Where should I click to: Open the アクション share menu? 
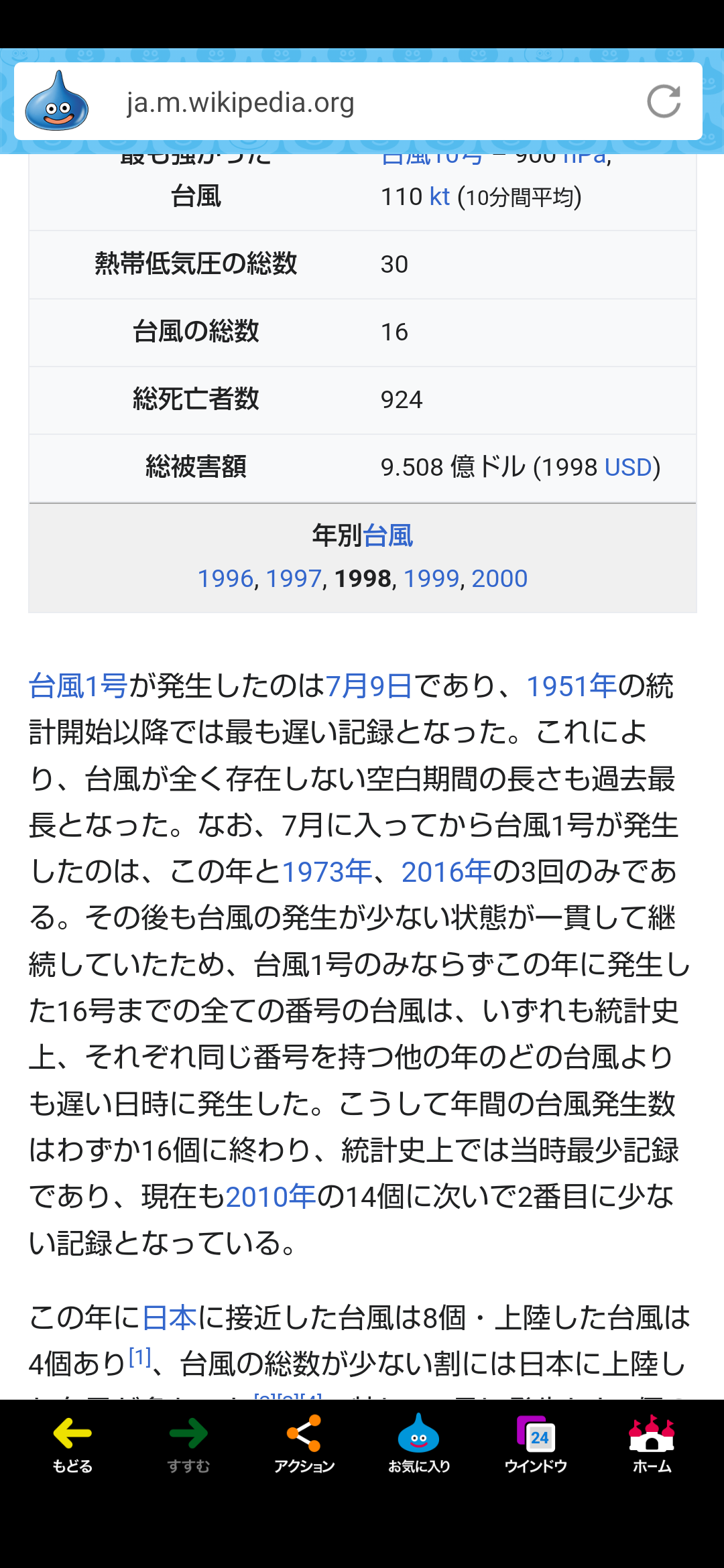click(304, 1444)
